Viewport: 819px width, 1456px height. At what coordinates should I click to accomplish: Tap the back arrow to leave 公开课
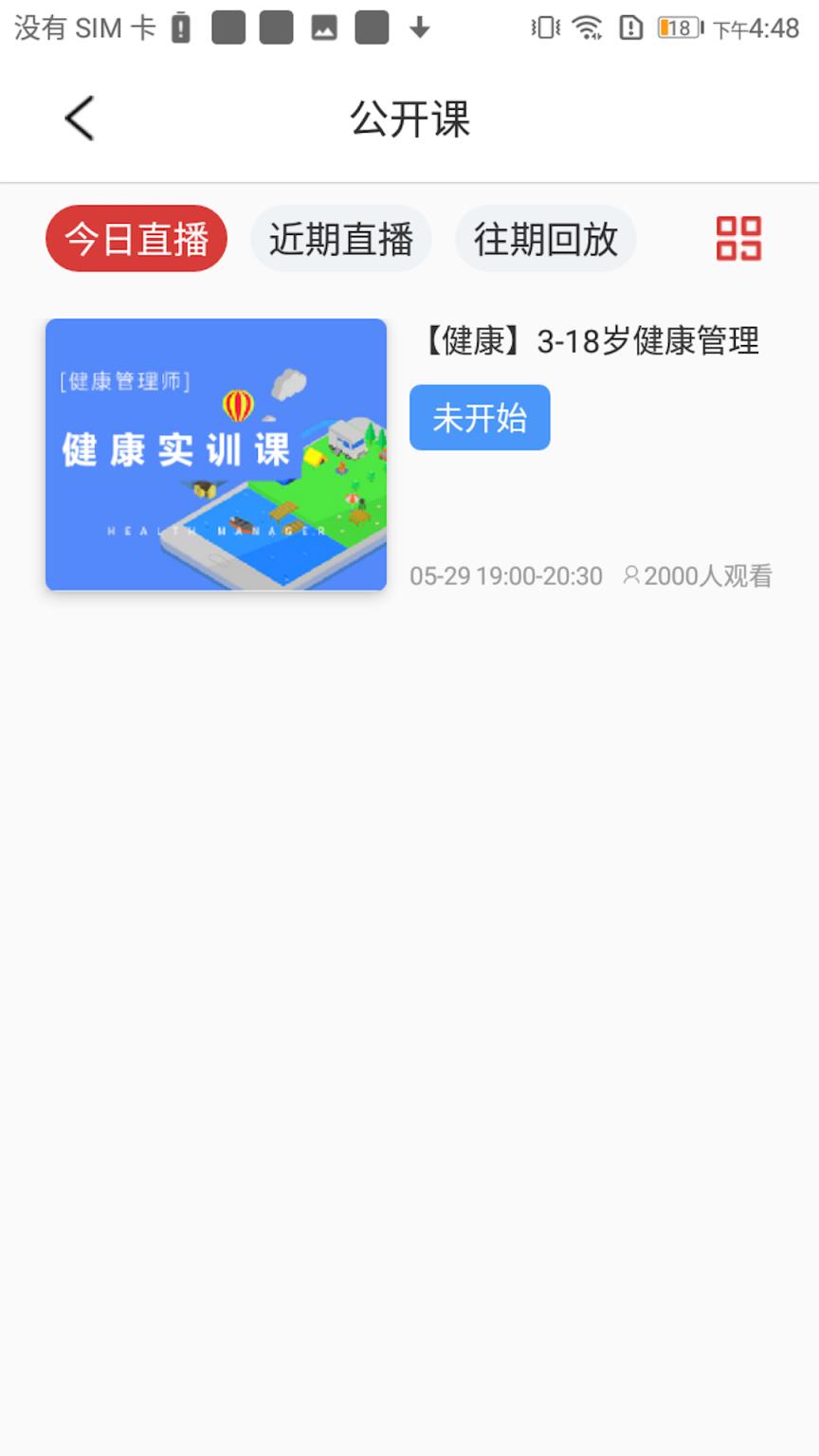click(79, 118)
